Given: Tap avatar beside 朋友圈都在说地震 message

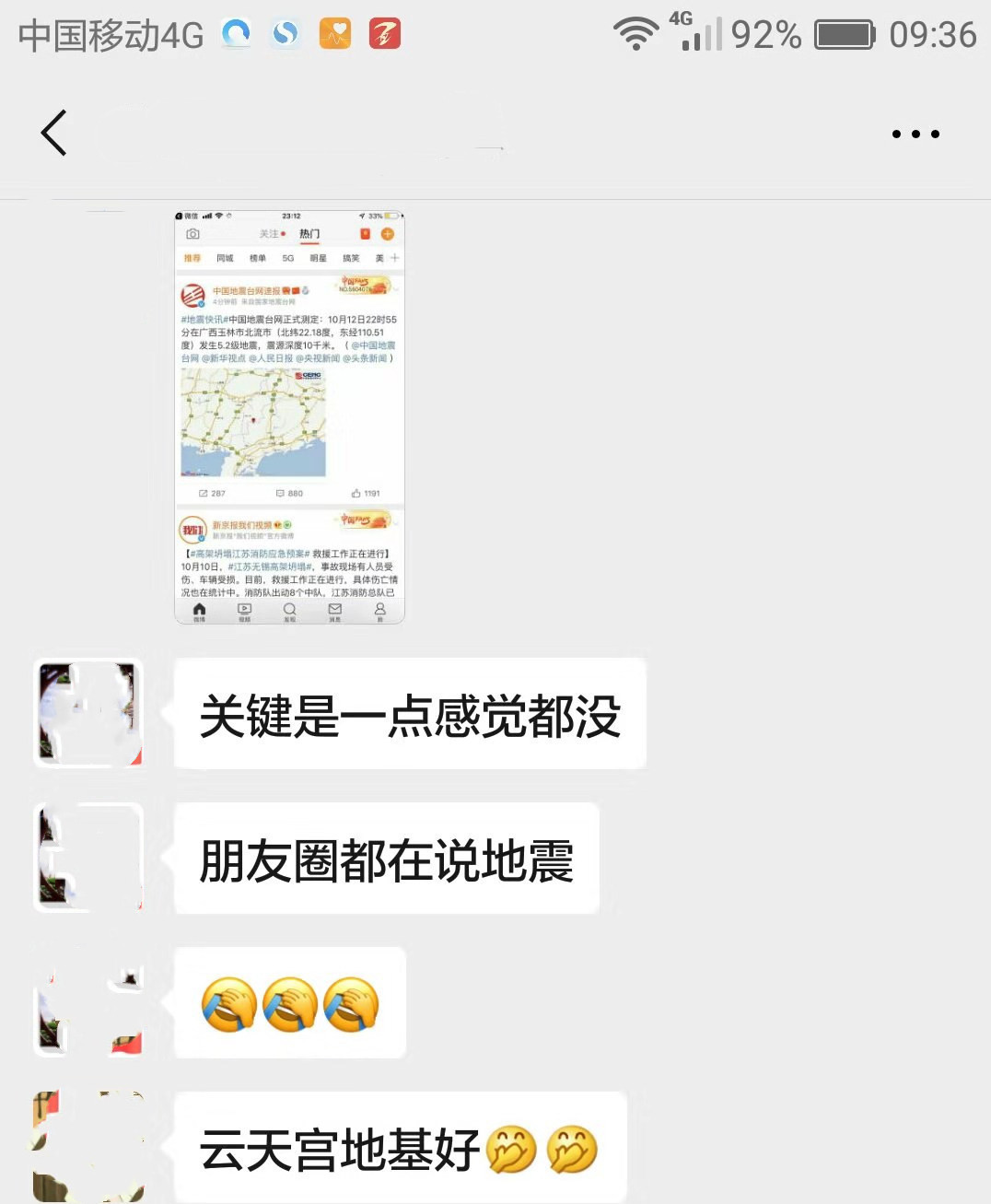Looking at the screenshot, I should 88,858.
